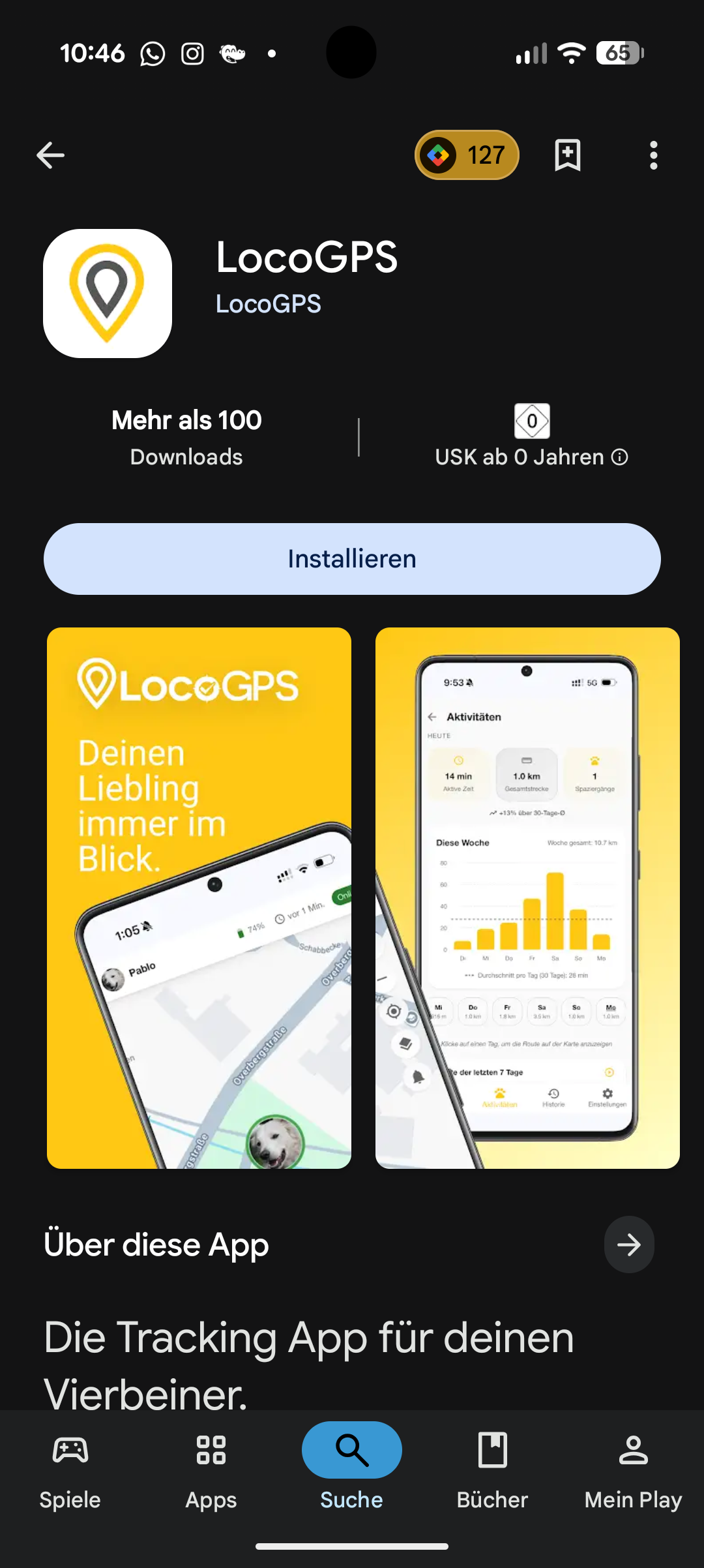The image size is (704, 1568).
Task: Open the Mein Play tab
Action: point(634,1471)
